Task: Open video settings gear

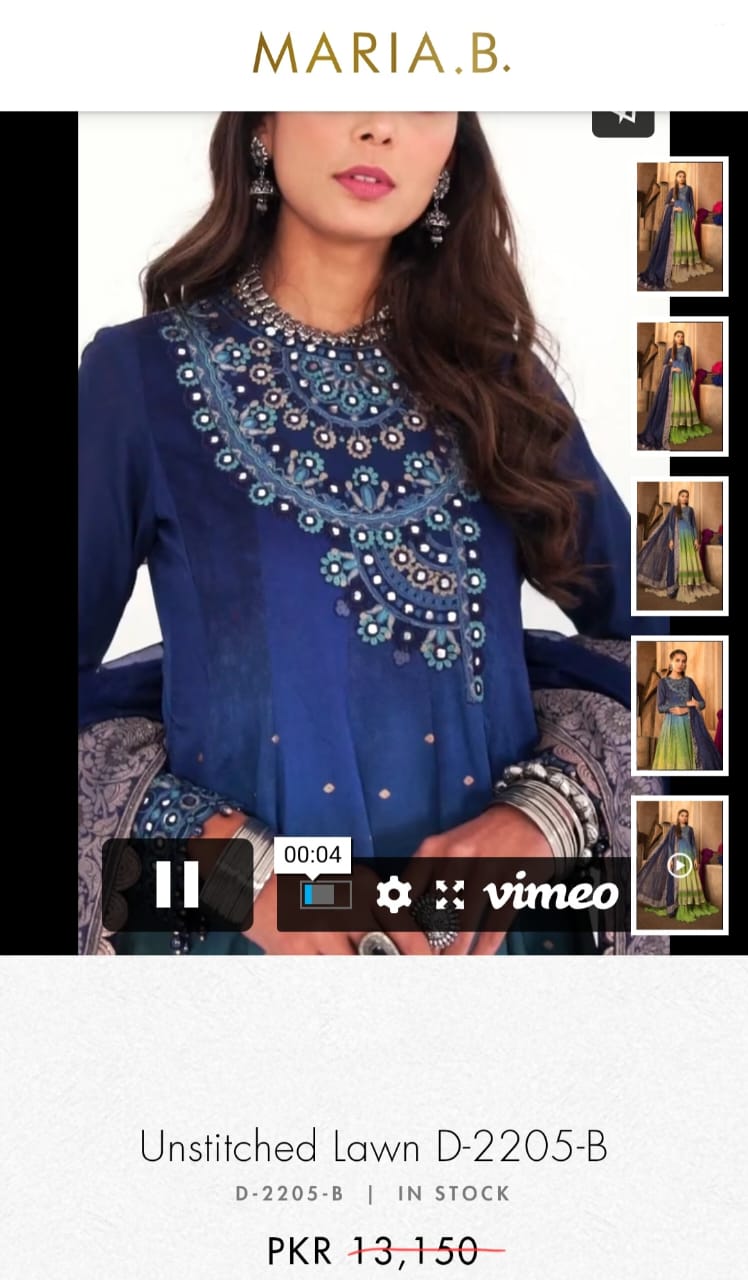Action: click(x=393, y=894)
